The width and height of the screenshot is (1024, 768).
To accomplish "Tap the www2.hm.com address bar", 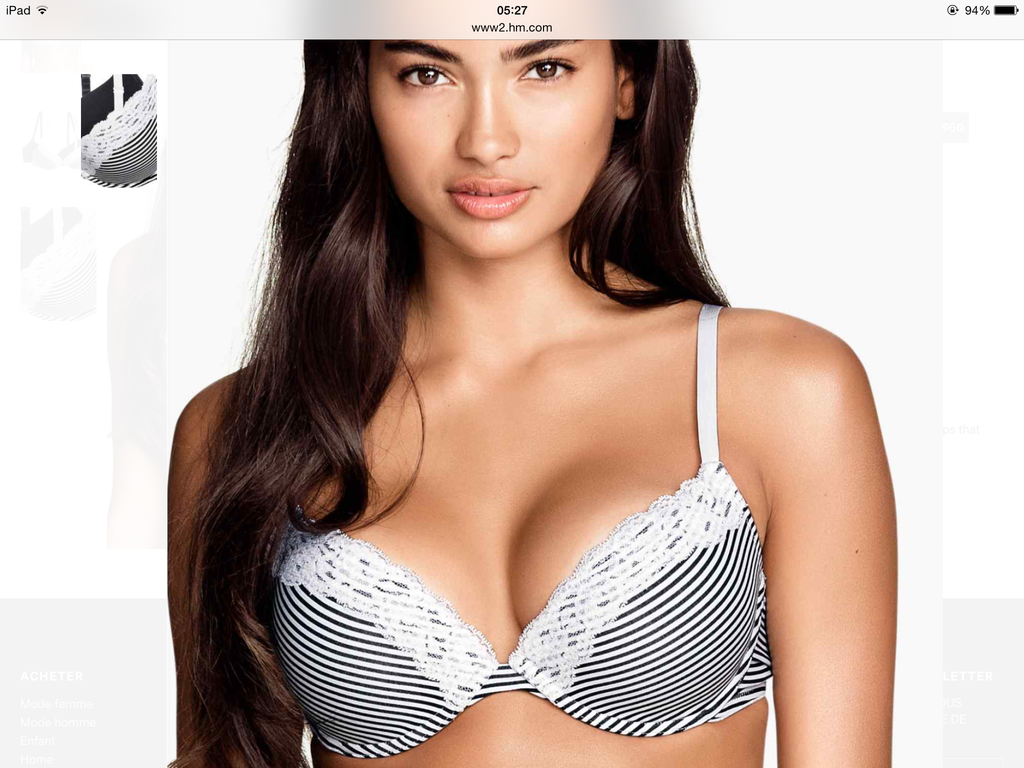I will [x=511, y=27].
